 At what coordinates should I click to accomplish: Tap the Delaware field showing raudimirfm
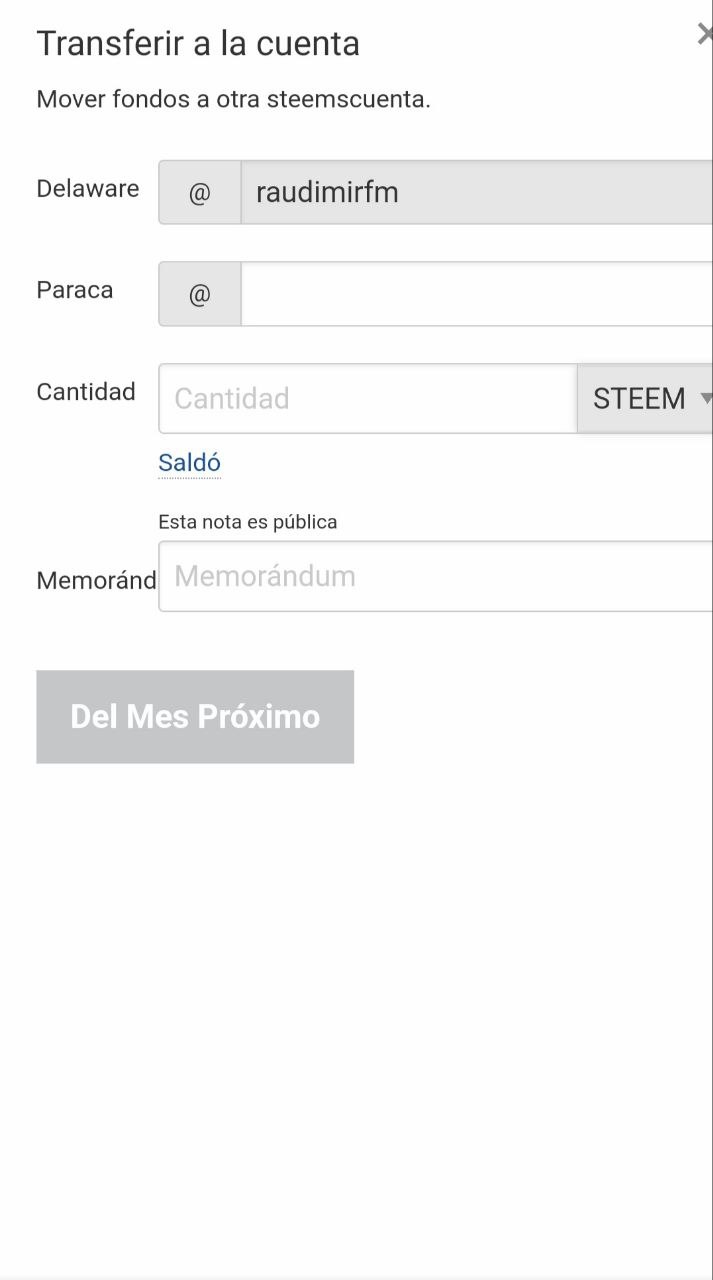click(x=475, y=192)
